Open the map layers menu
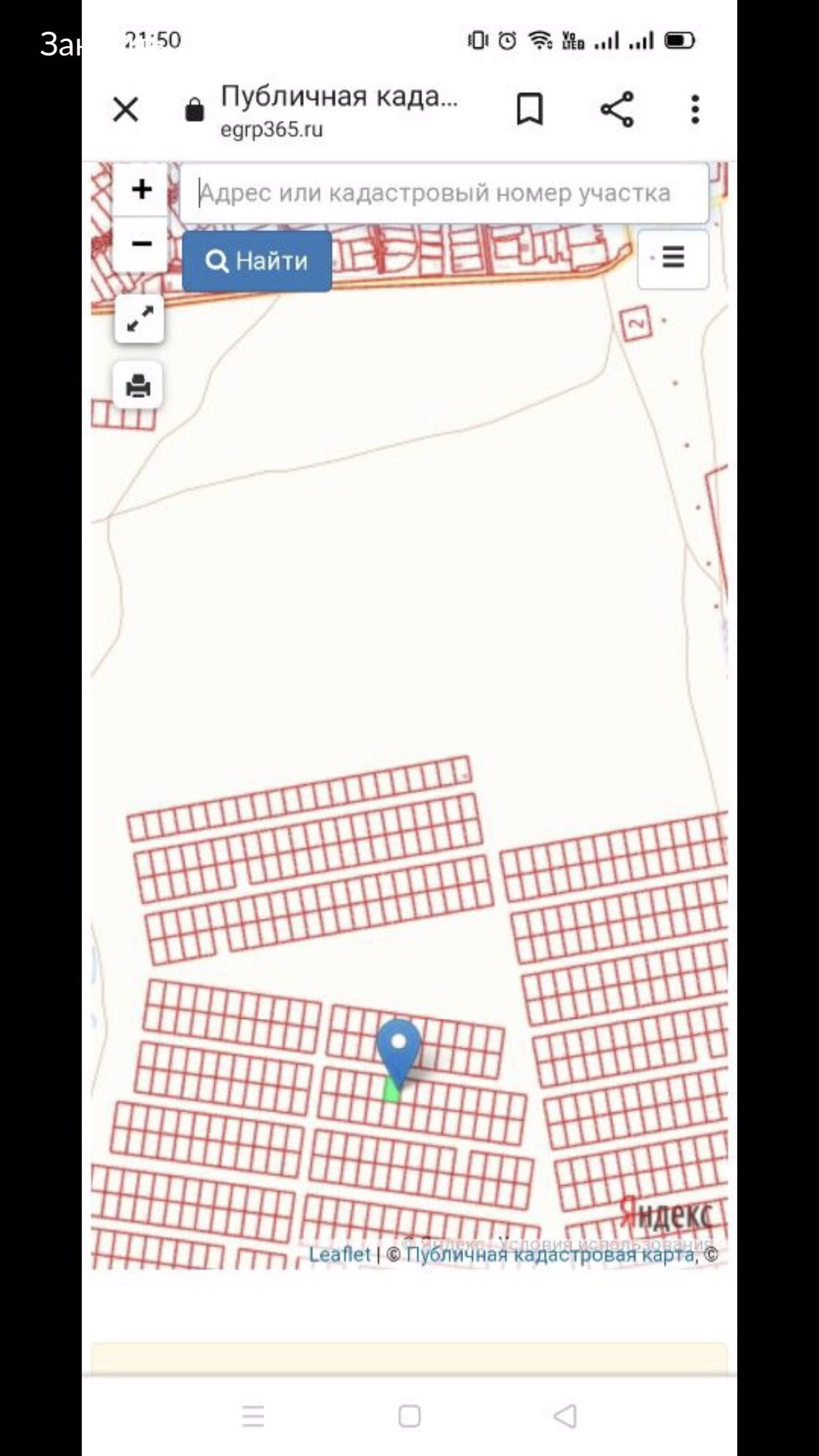819x1456 pixels. pos(673,258)
